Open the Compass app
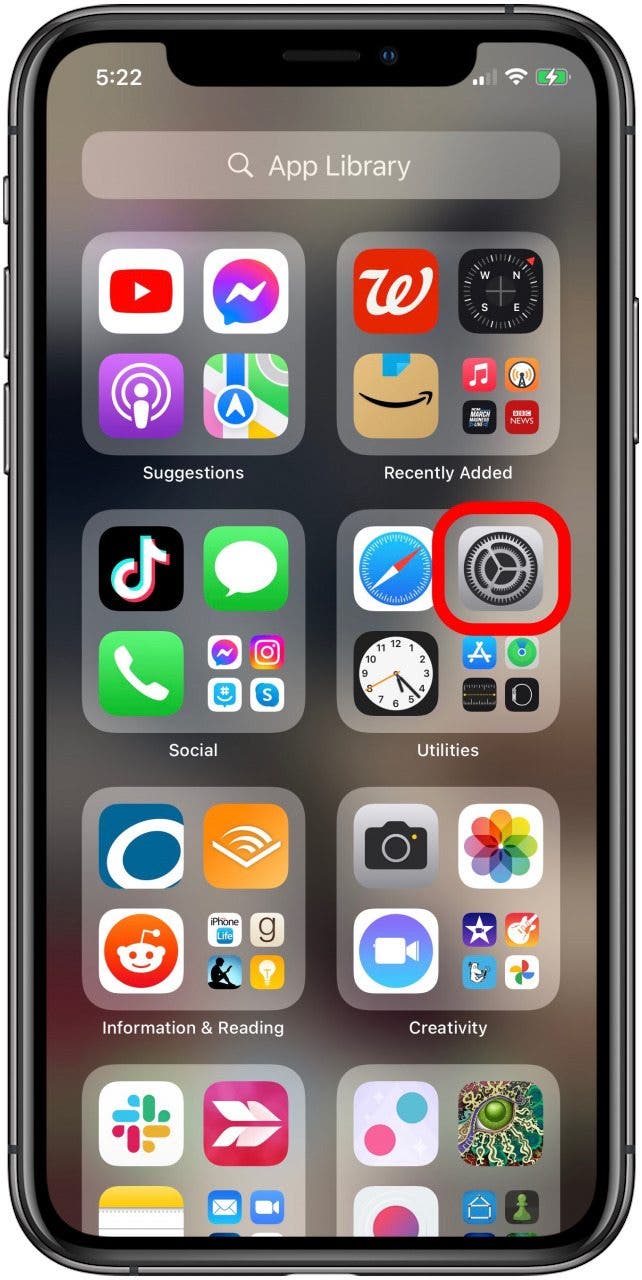The height and width of the screenshot is (1280, 642). 500,291
